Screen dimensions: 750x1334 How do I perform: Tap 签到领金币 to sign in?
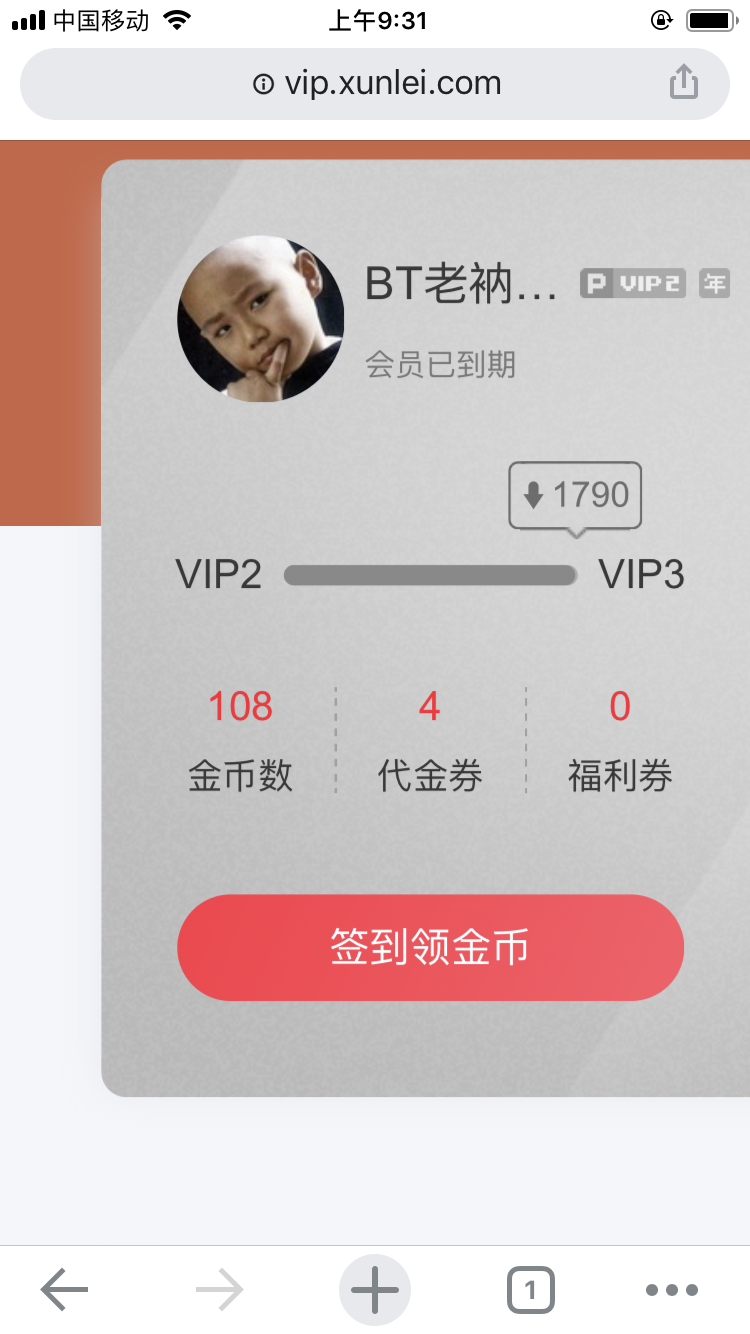click(430, 947)
